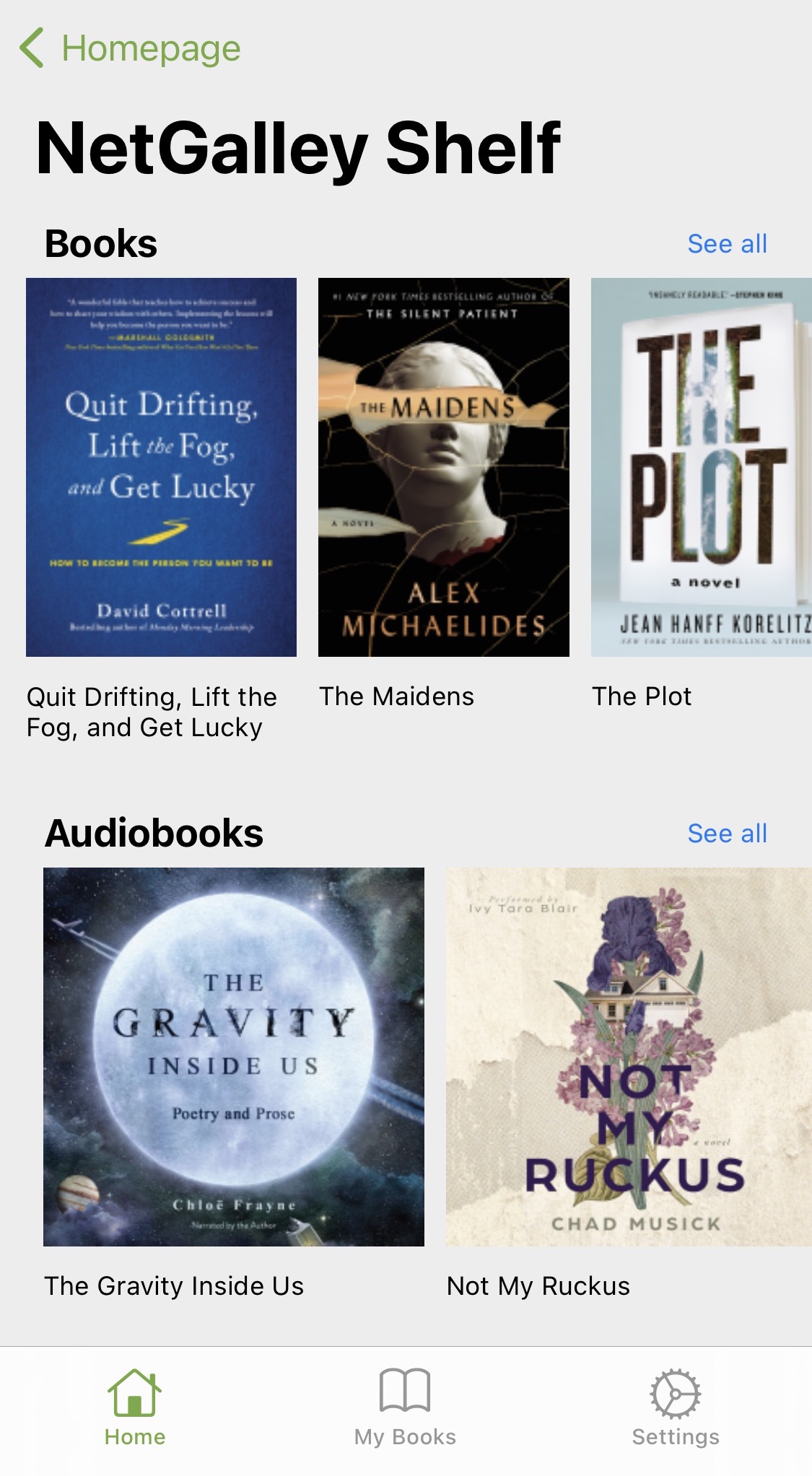See all Books
812x1476 pixels.
[x=726, y=244]
